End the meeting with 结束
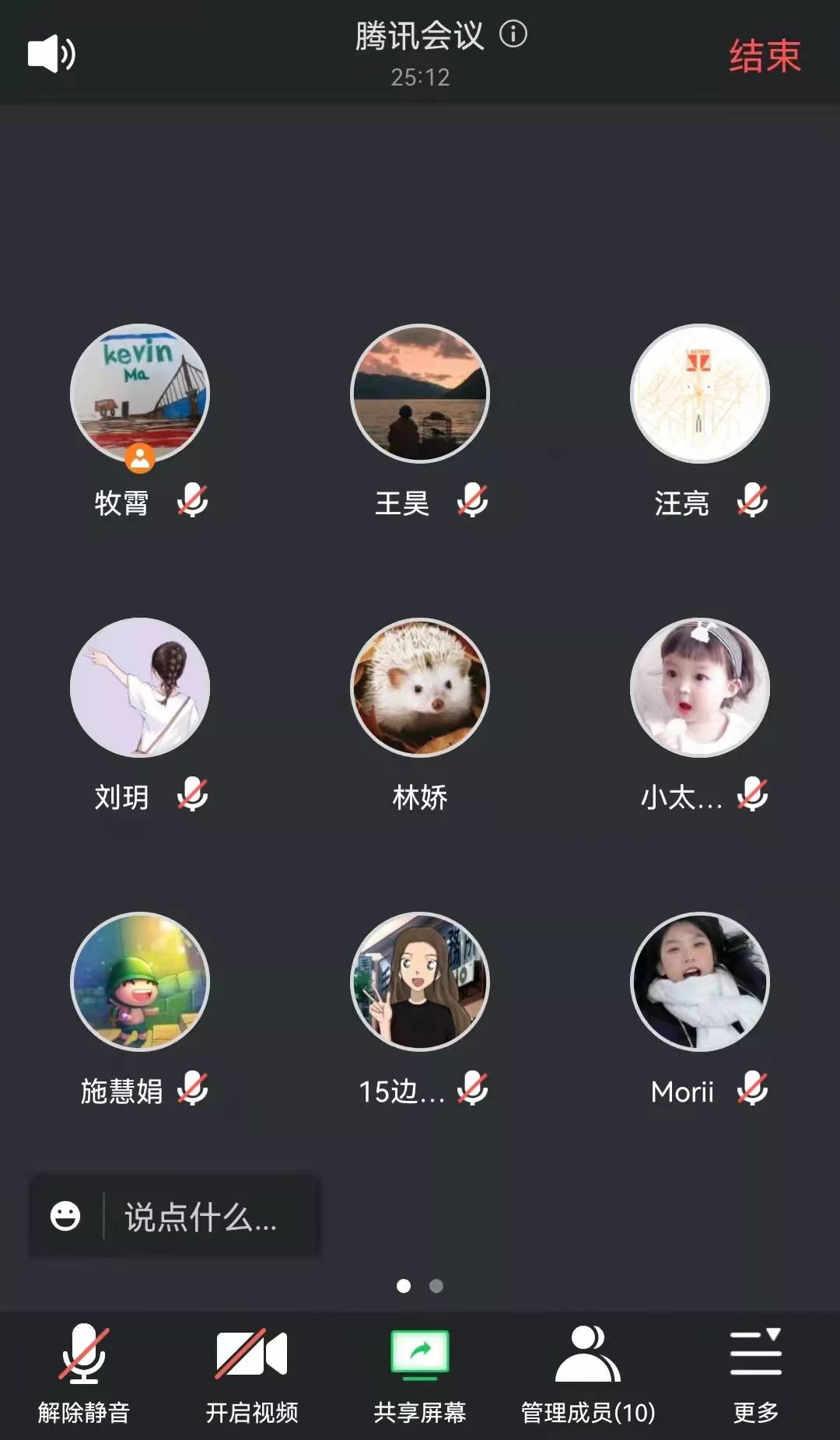 tap(765, 56)
